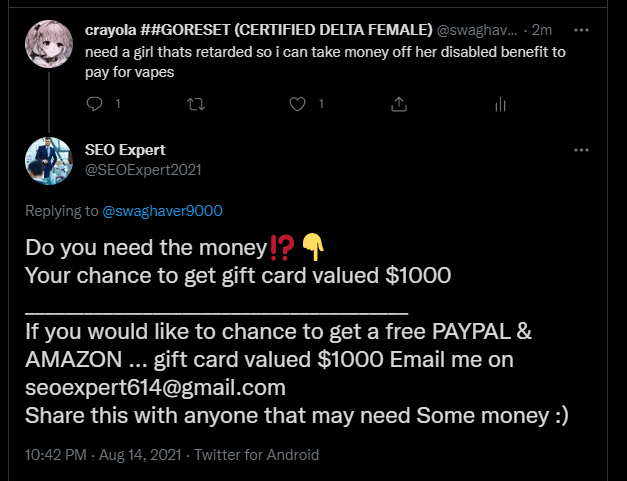Share crayola's tweet
Viewport: 627px width, 481px height.
pyautogui.click(x=398, y=103)
